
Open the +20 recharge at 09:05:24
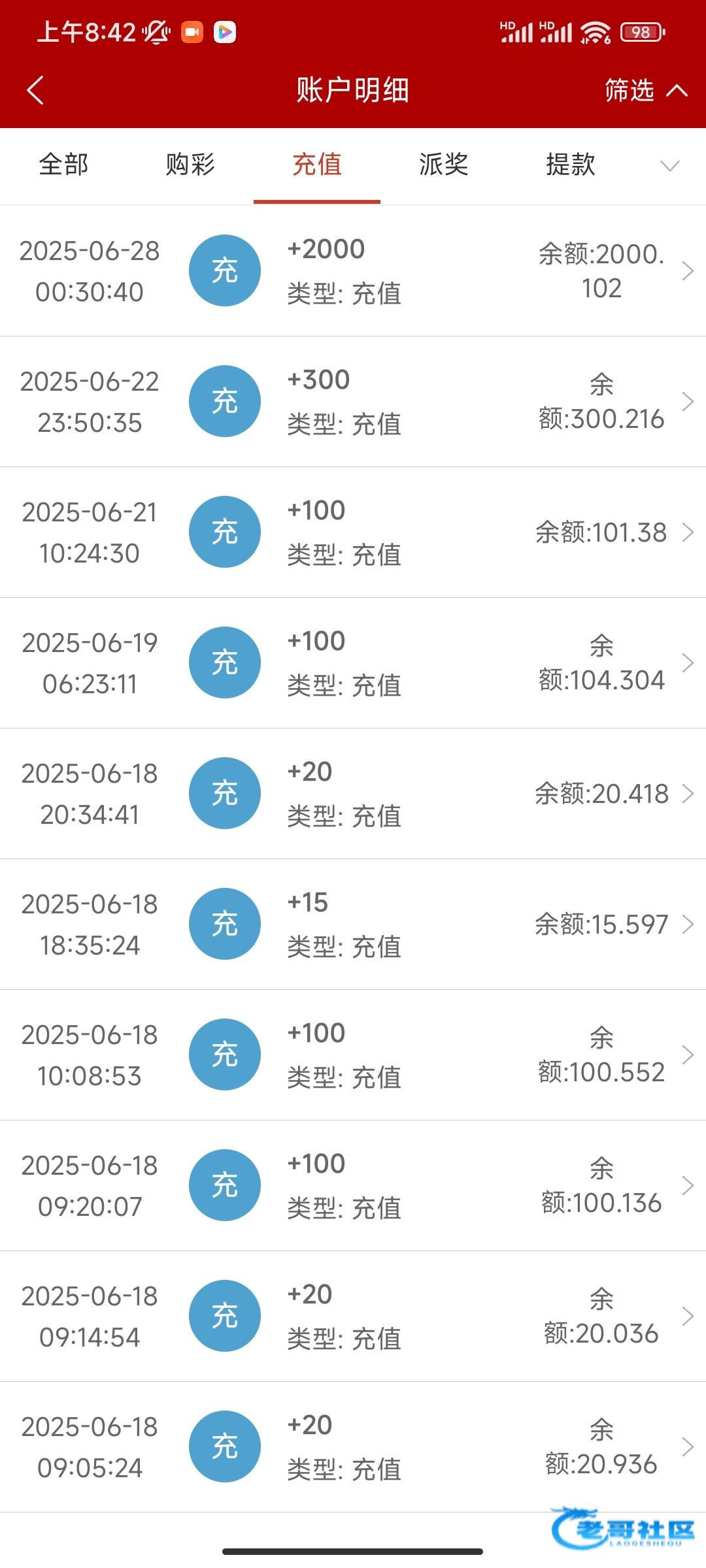[353, 1446]
